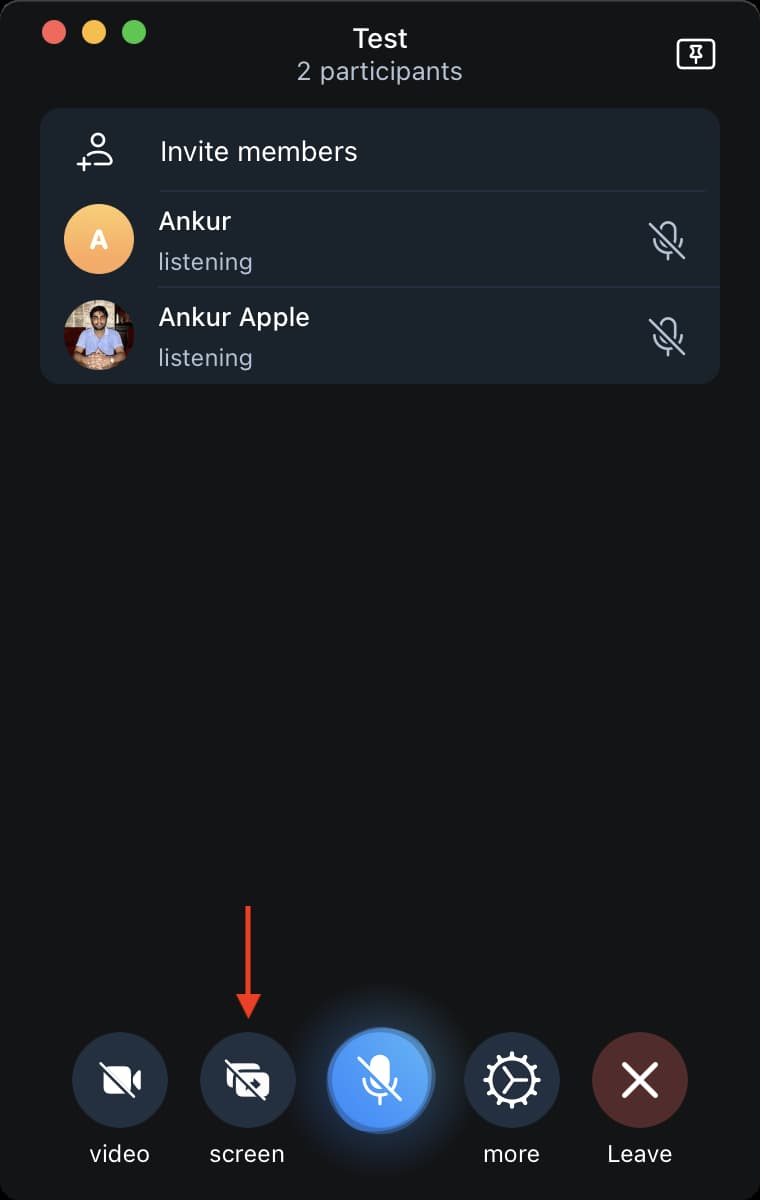The height and width of the screenshot is (1200, 760).
Task: Select the invite members icon
Action: coord(95,151)
